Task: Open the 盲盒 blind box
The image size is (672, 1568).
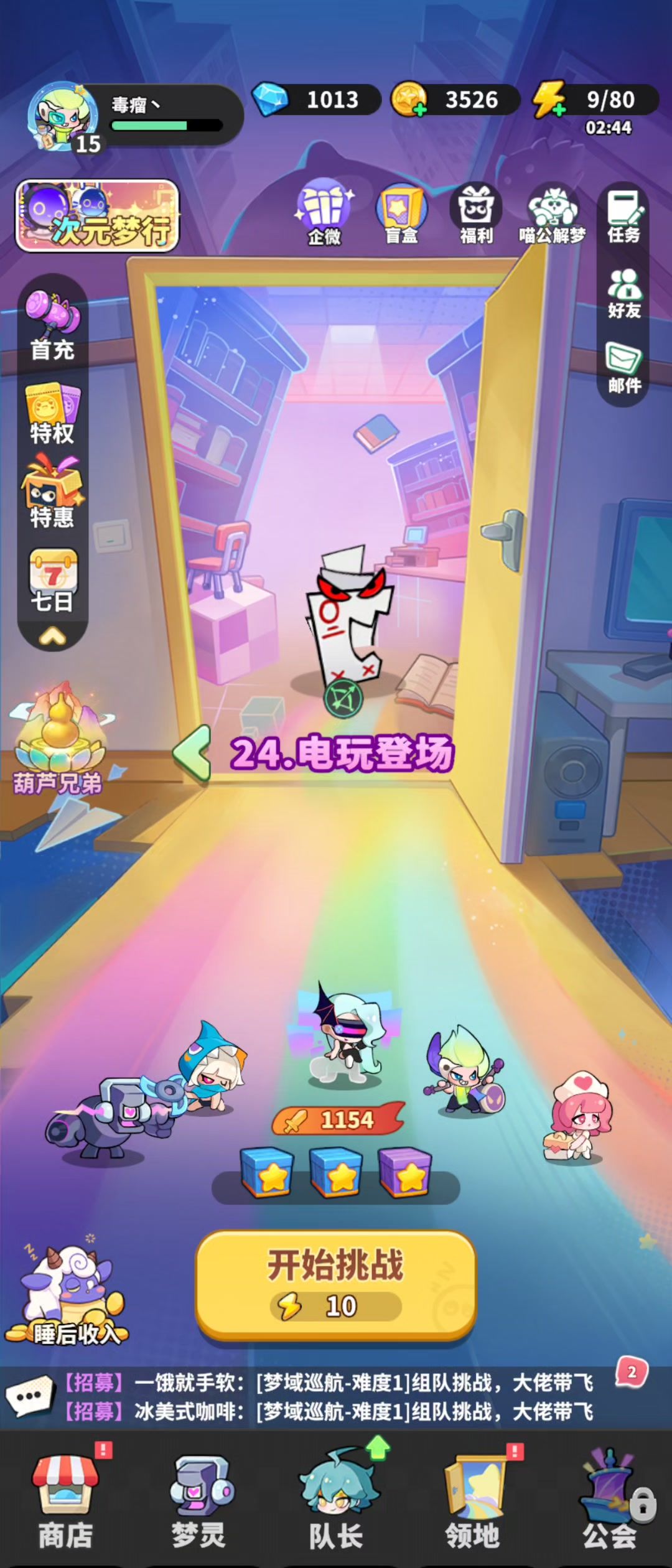Action: (x=401, y=213)
